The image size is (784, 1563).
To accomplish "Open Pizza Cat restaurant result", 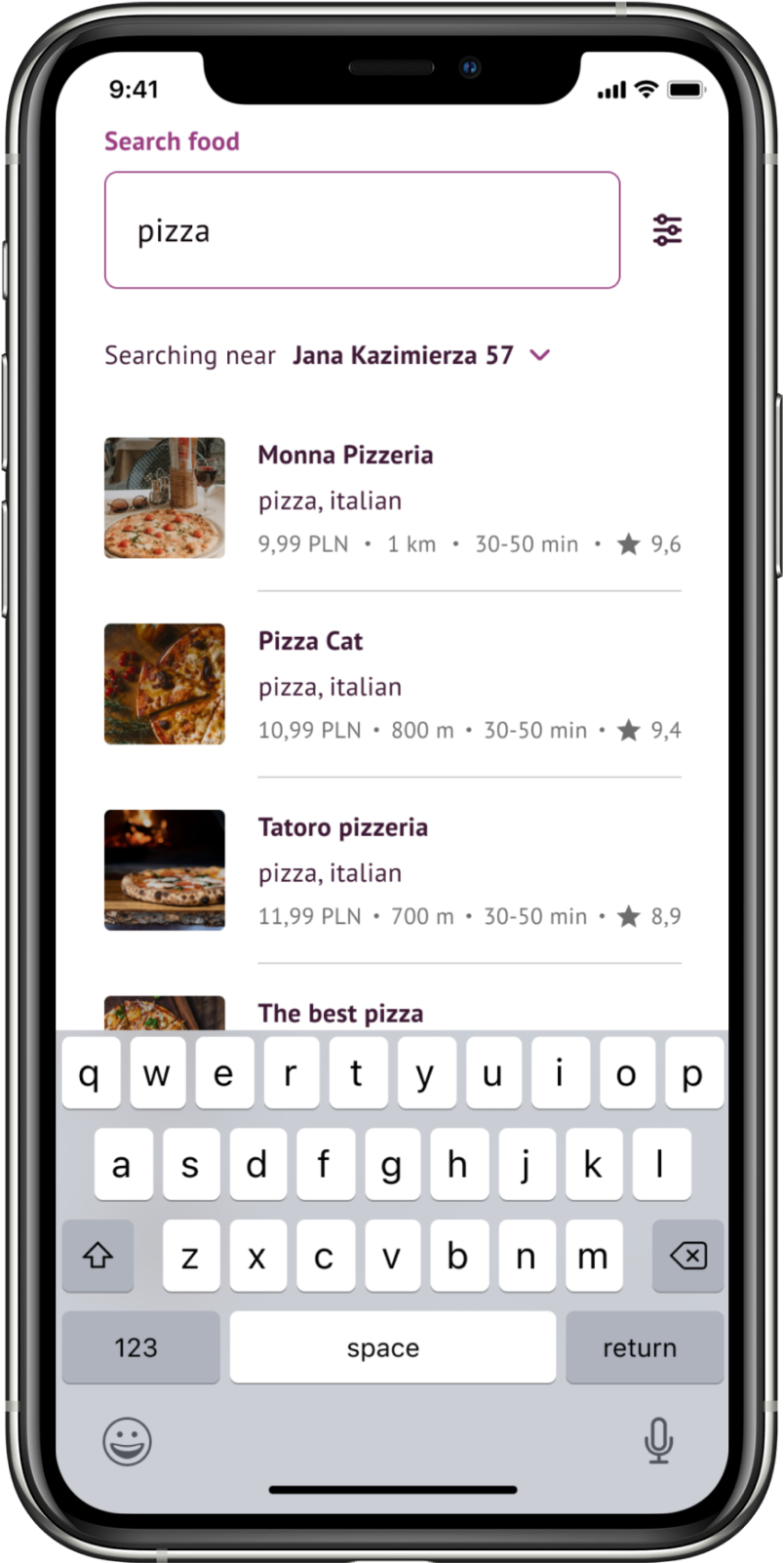I will 310,642.
